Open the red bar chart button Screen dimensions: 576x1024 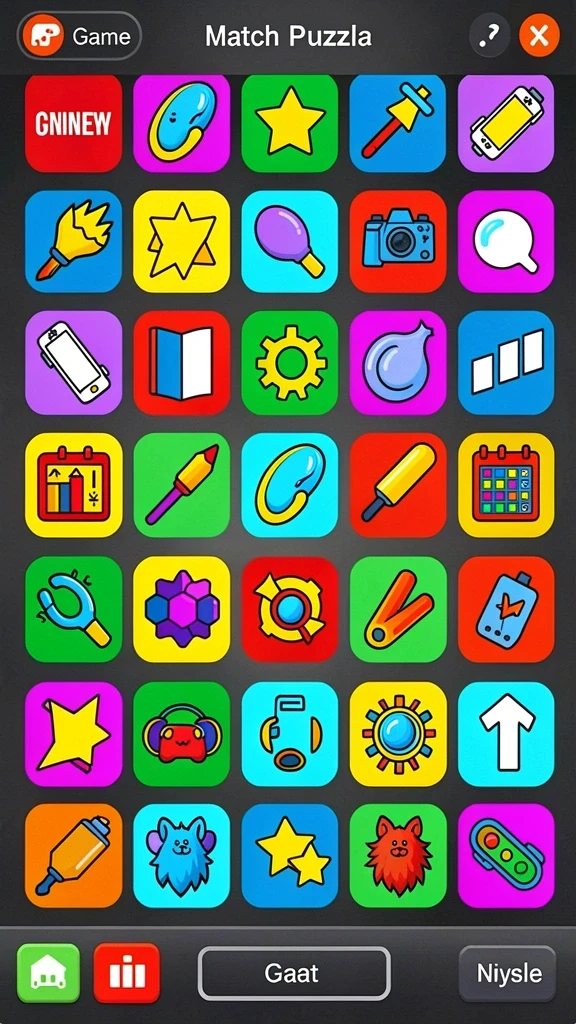(127, 972)
